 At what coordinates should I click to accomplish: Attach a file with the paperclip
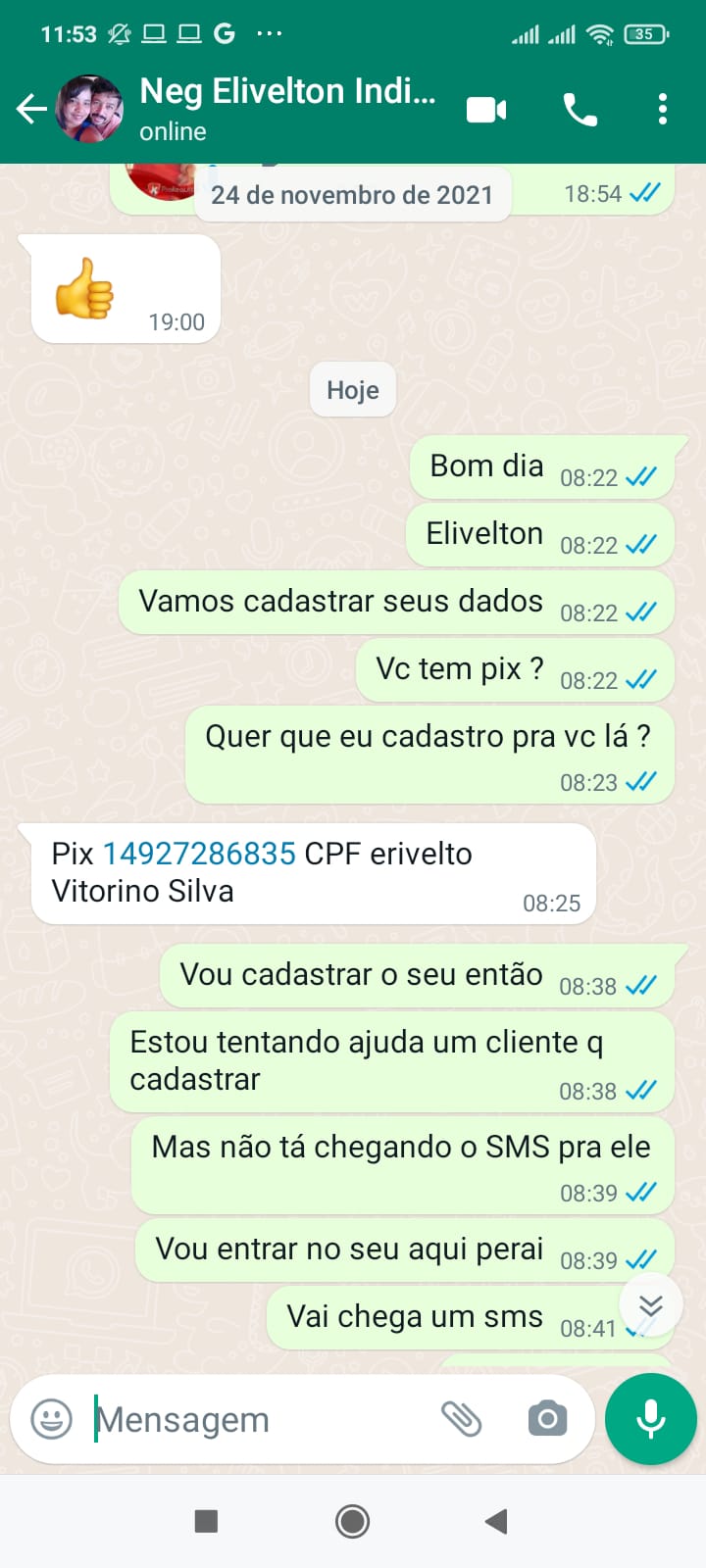(461, 1419)
